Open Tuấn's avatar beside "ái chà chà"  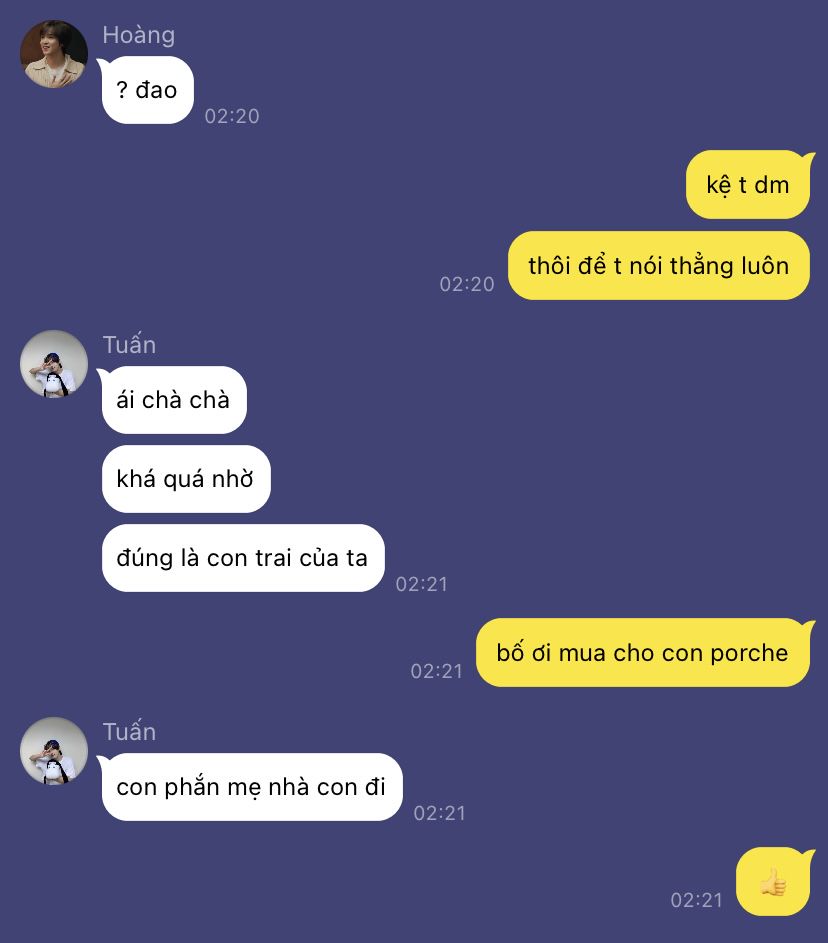click(x=54, y=364)
